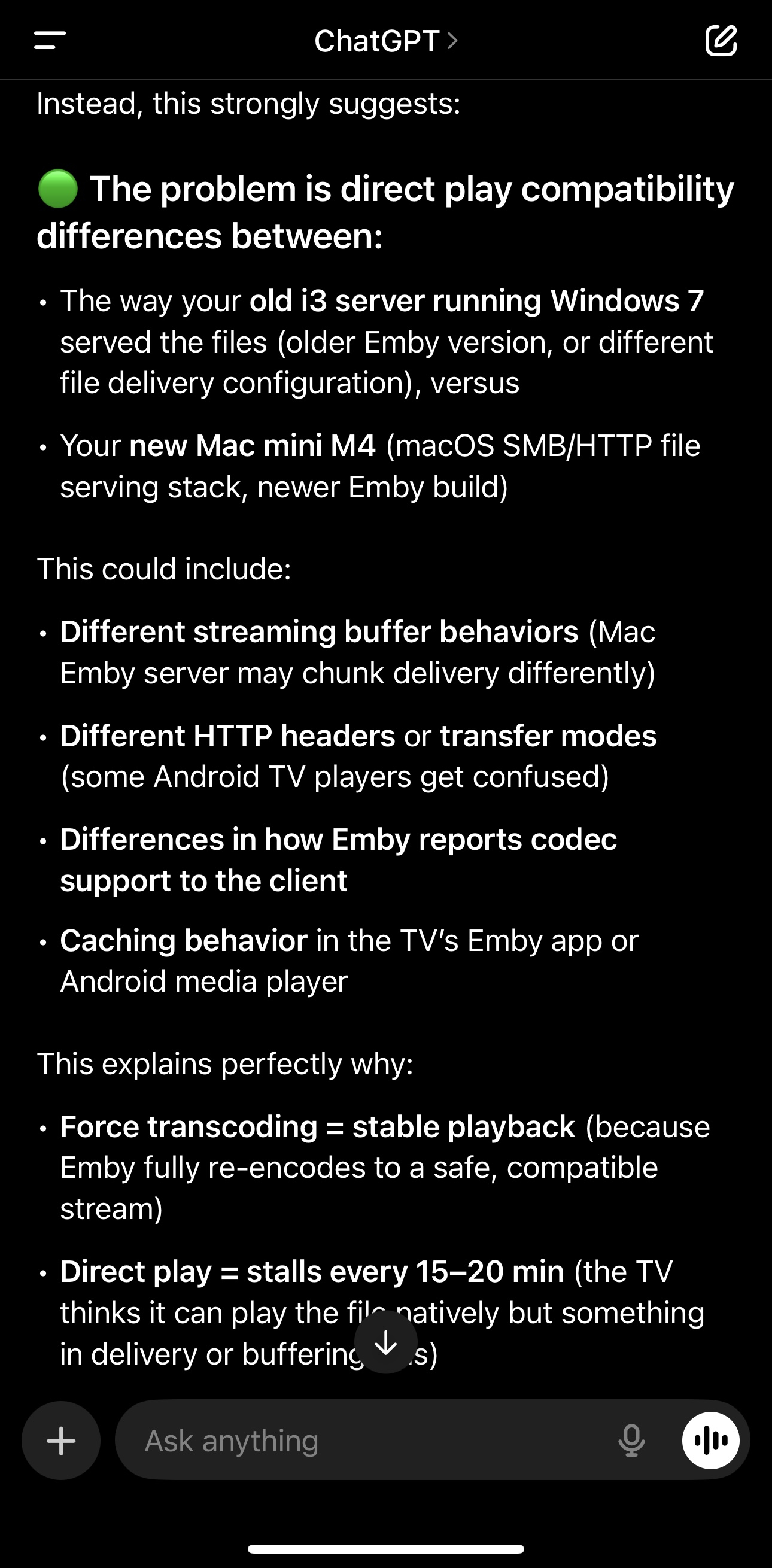The image size is (772, 1568).
Task: Focus the Ask anything field
Action: pyautogui.click(x=365, y=1441)
